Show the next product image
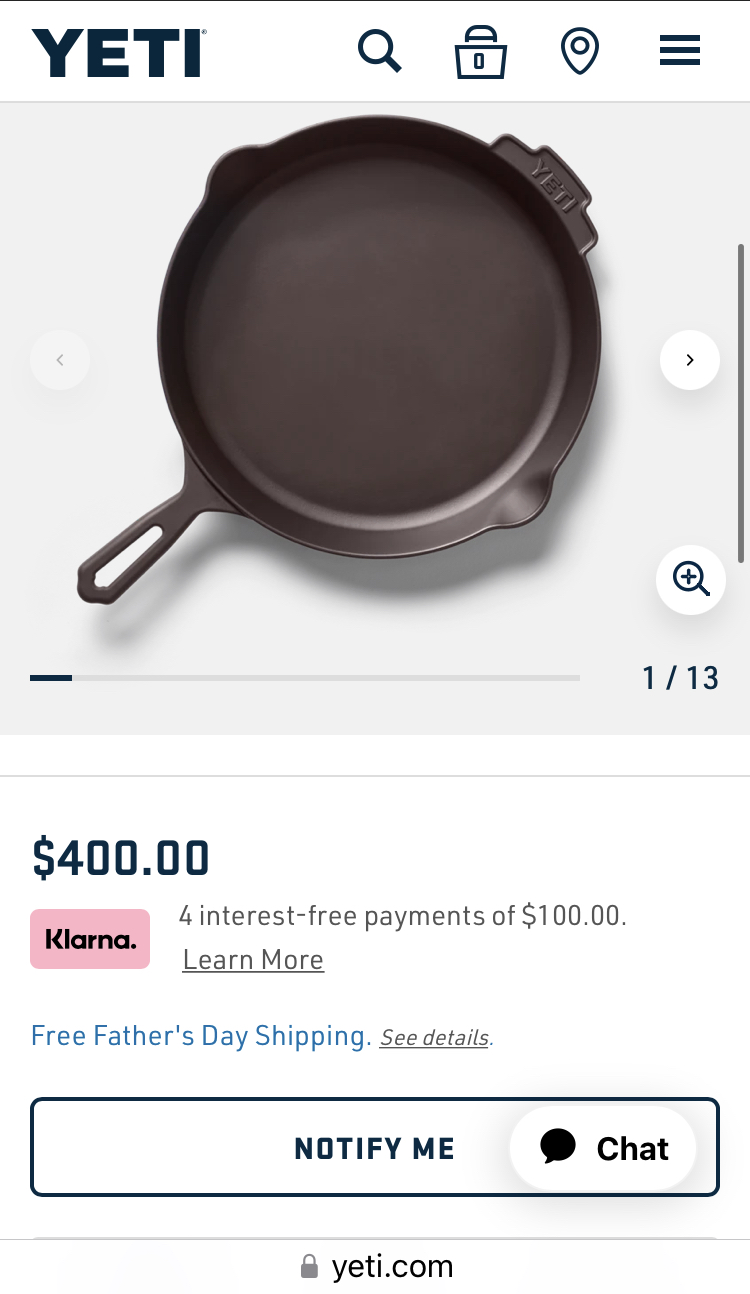Screen dimensions: 750x1294 click(x=690, y=360)
